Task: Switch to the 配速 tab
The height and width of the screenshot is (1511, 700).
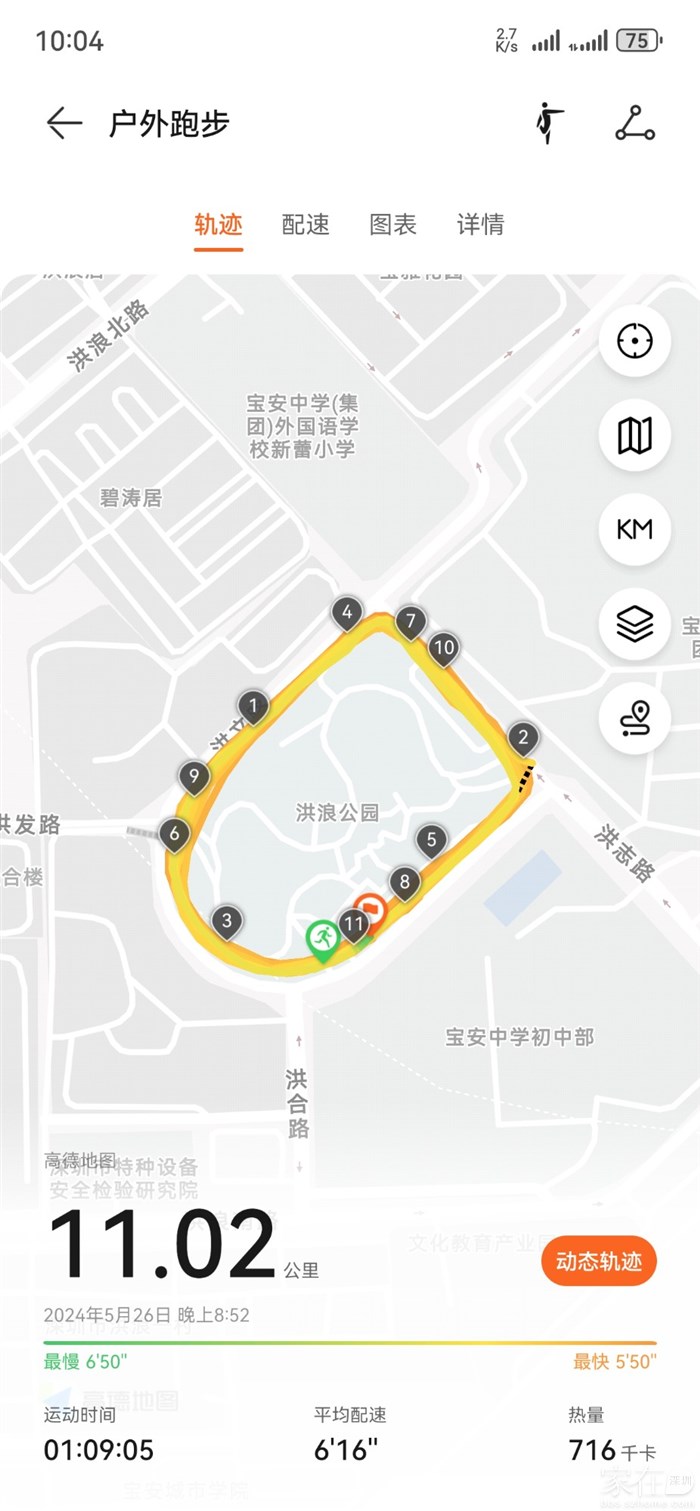Action: (305, 225)
